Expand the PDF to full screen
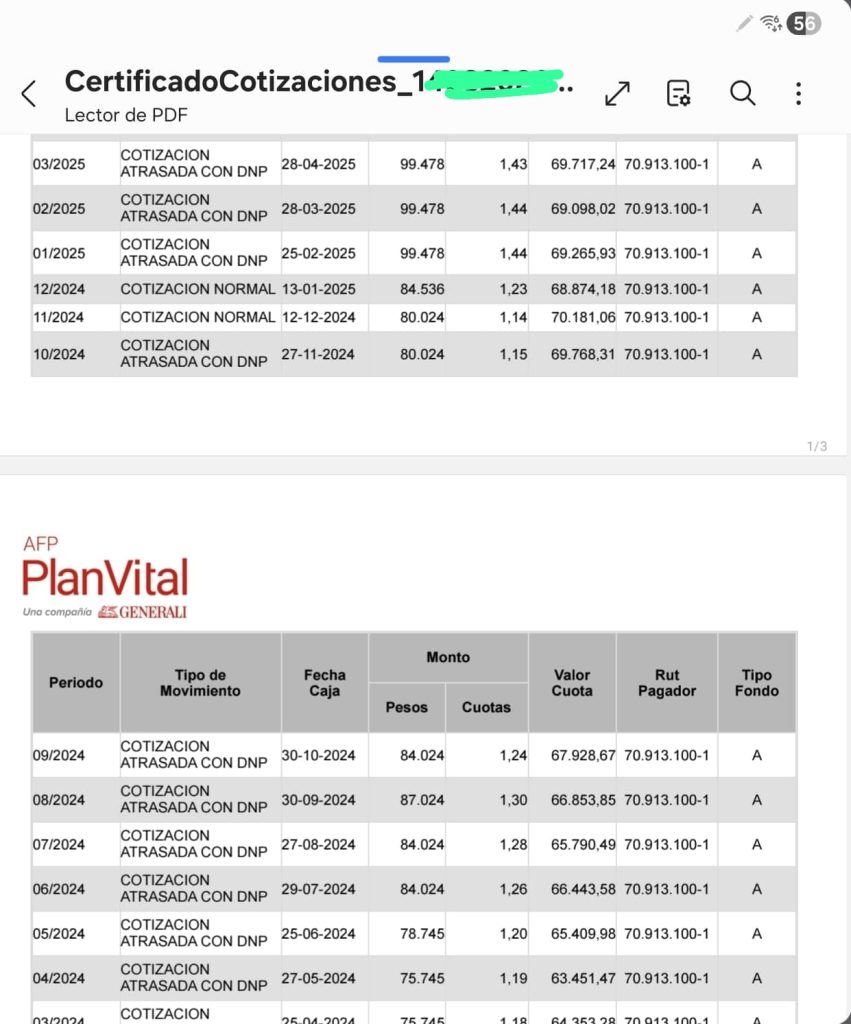 pyautogui.click(x=617, y=94)
